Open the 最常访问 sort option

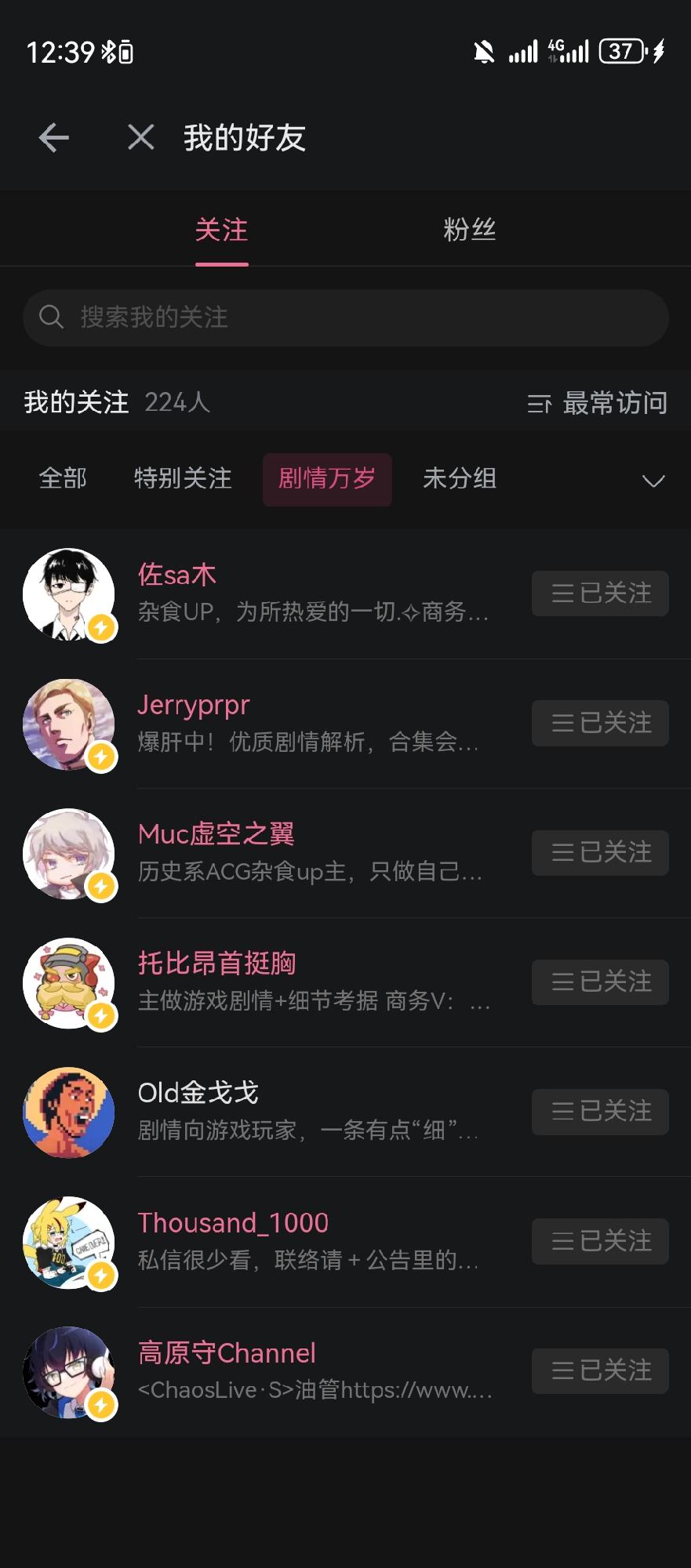point(597,402)
